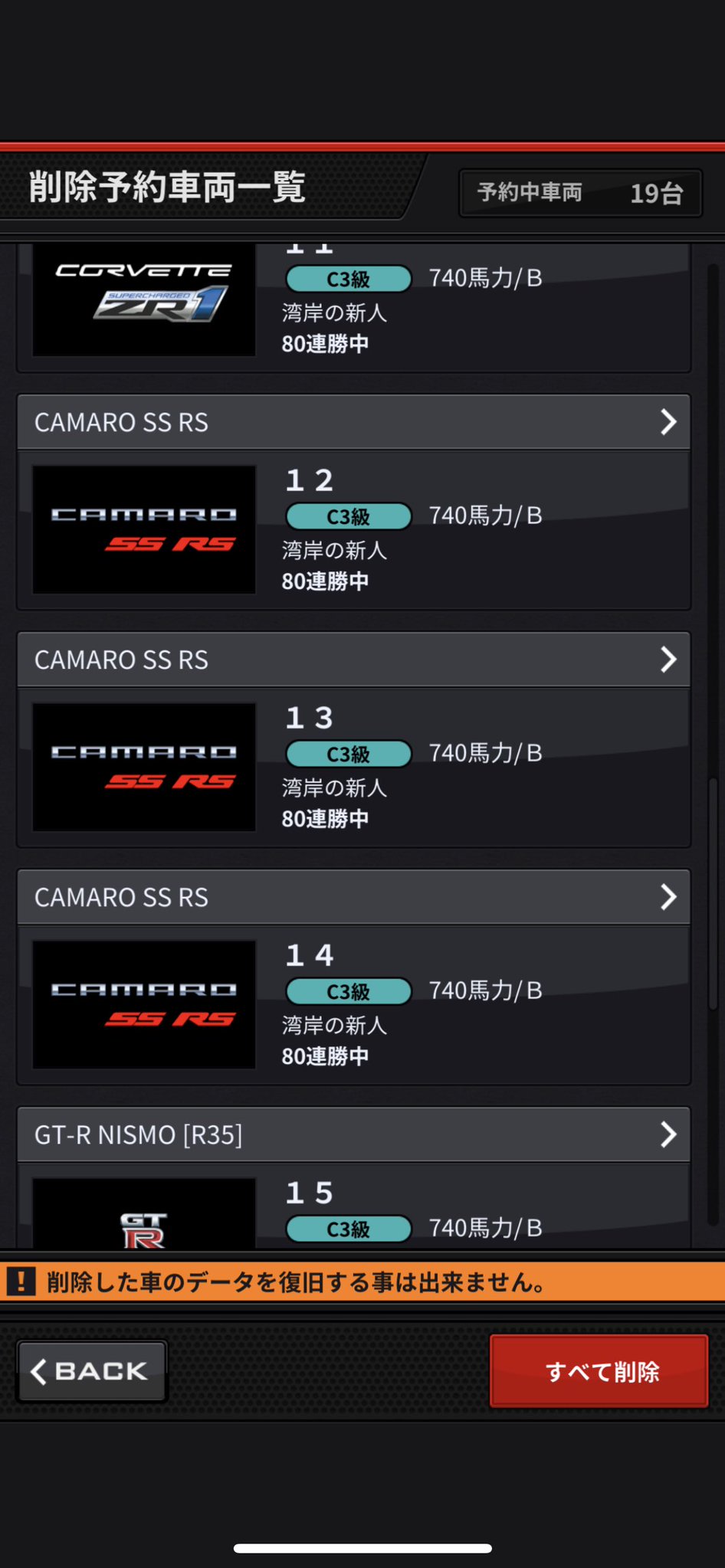This screenshot has height=1568, width=725.
Task: Open CAMARO SS RS row numbered 12
Action: point(354,422)
